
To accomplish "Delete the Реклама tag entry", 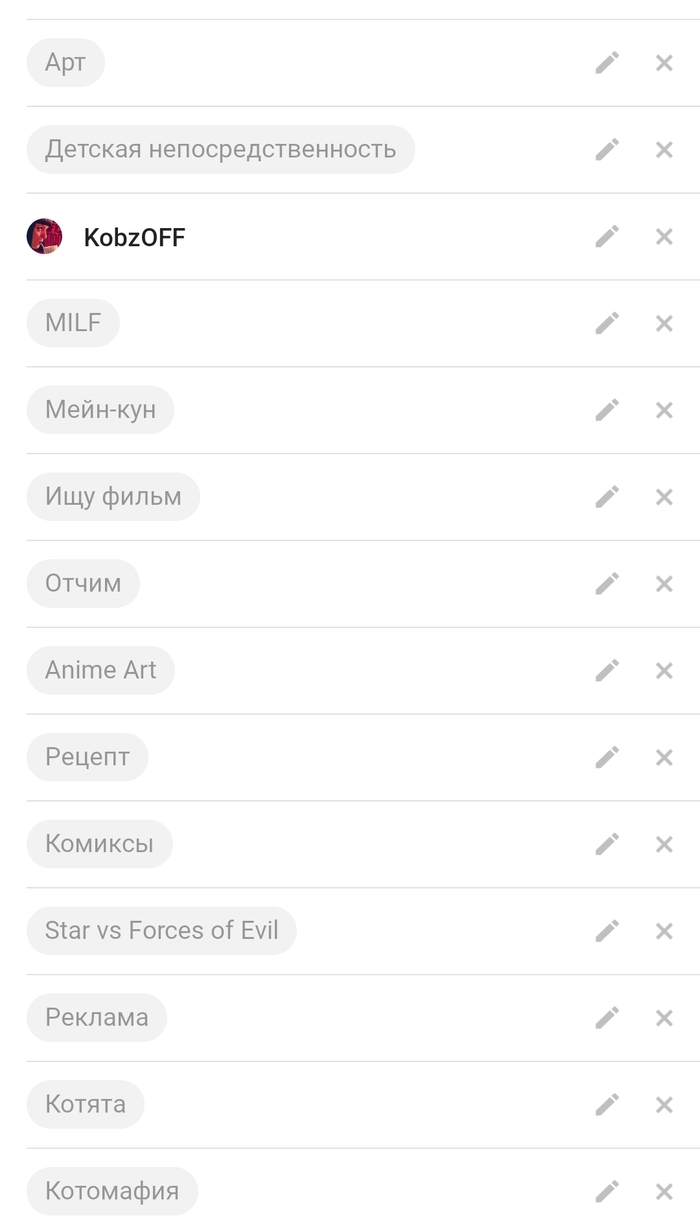I will point(664,1018).
